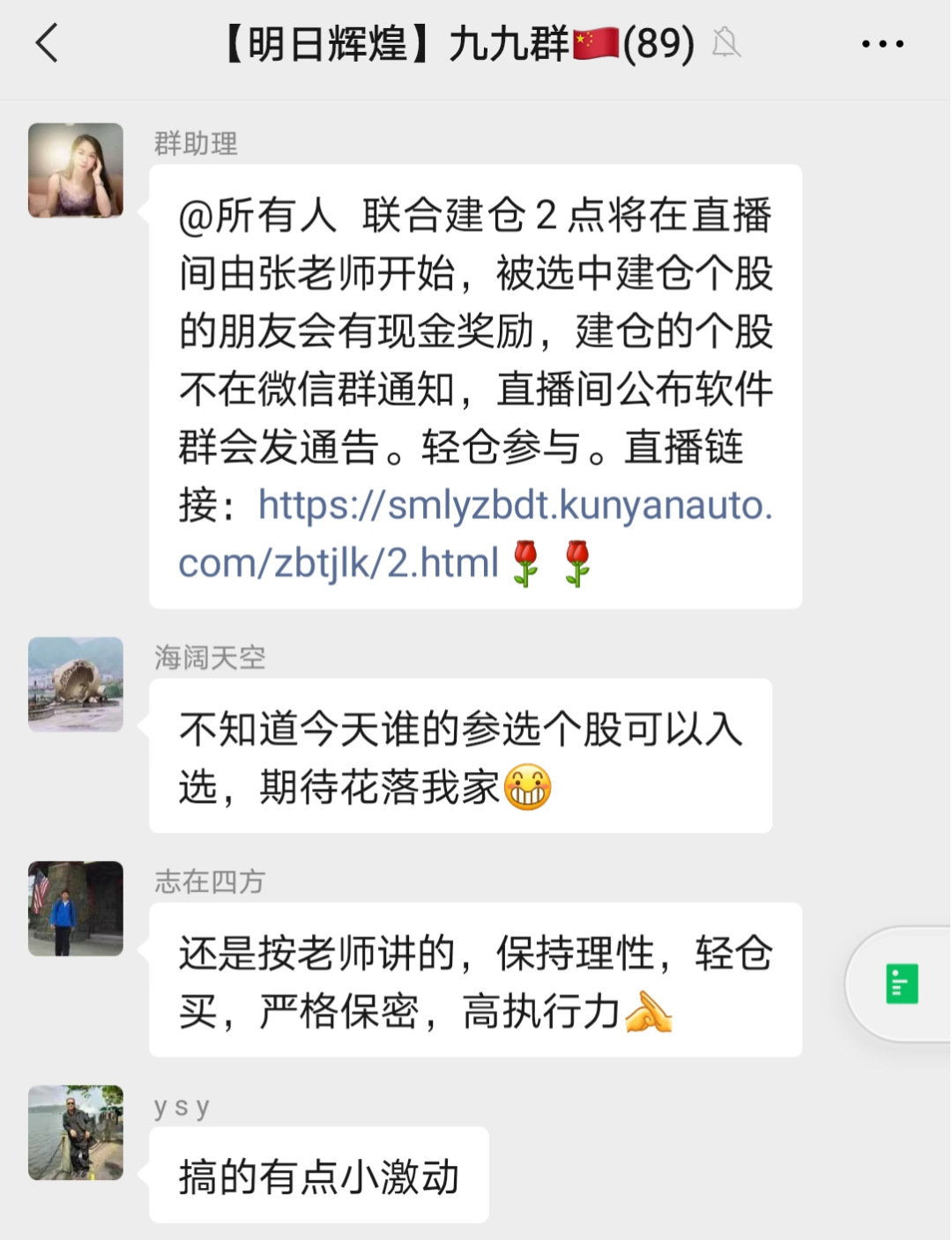Tap the green floating document button
952x1240 pixels.
(x=901, y=984)
